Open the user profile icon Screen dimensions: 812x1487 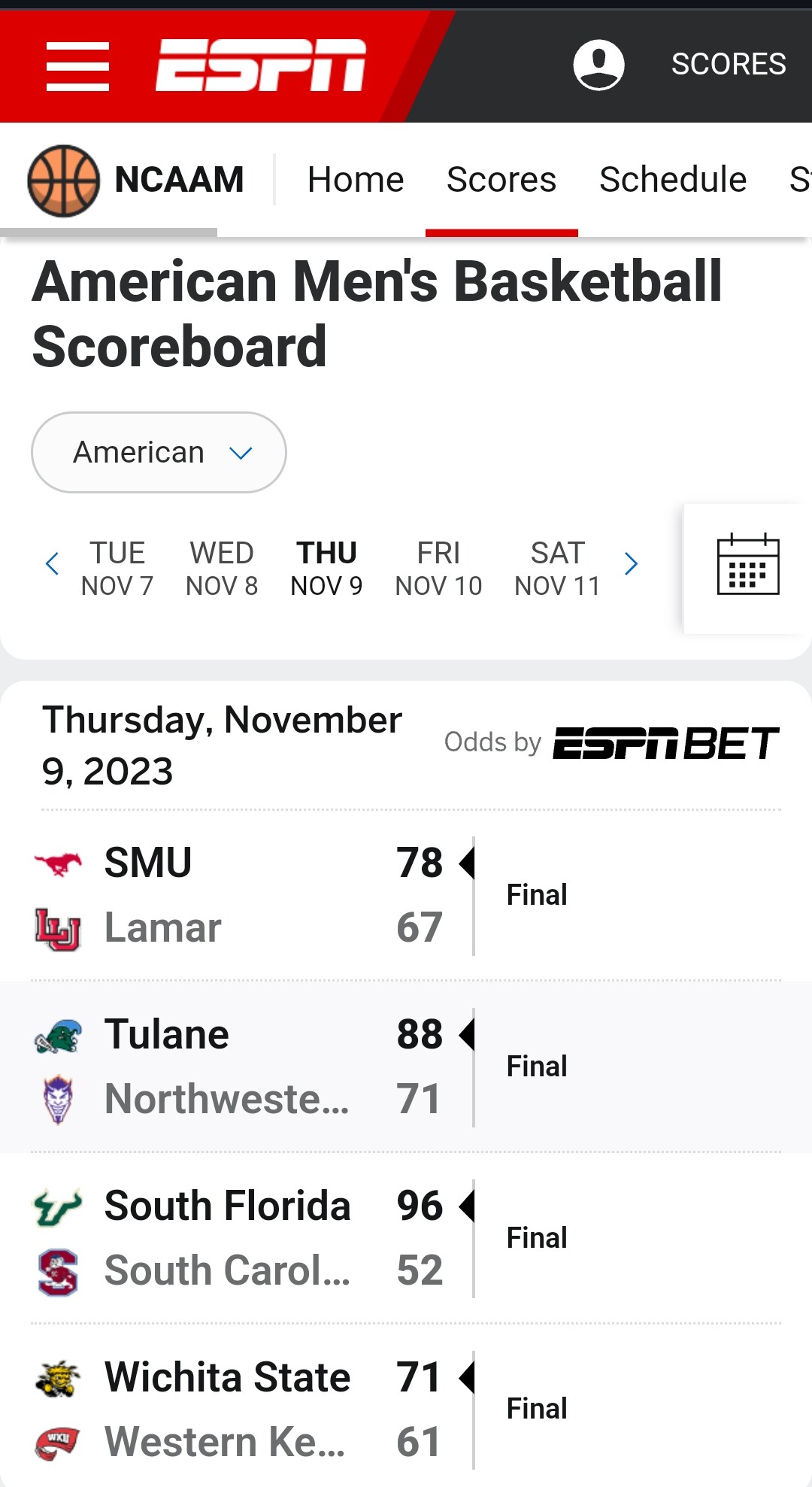point(599,65)
